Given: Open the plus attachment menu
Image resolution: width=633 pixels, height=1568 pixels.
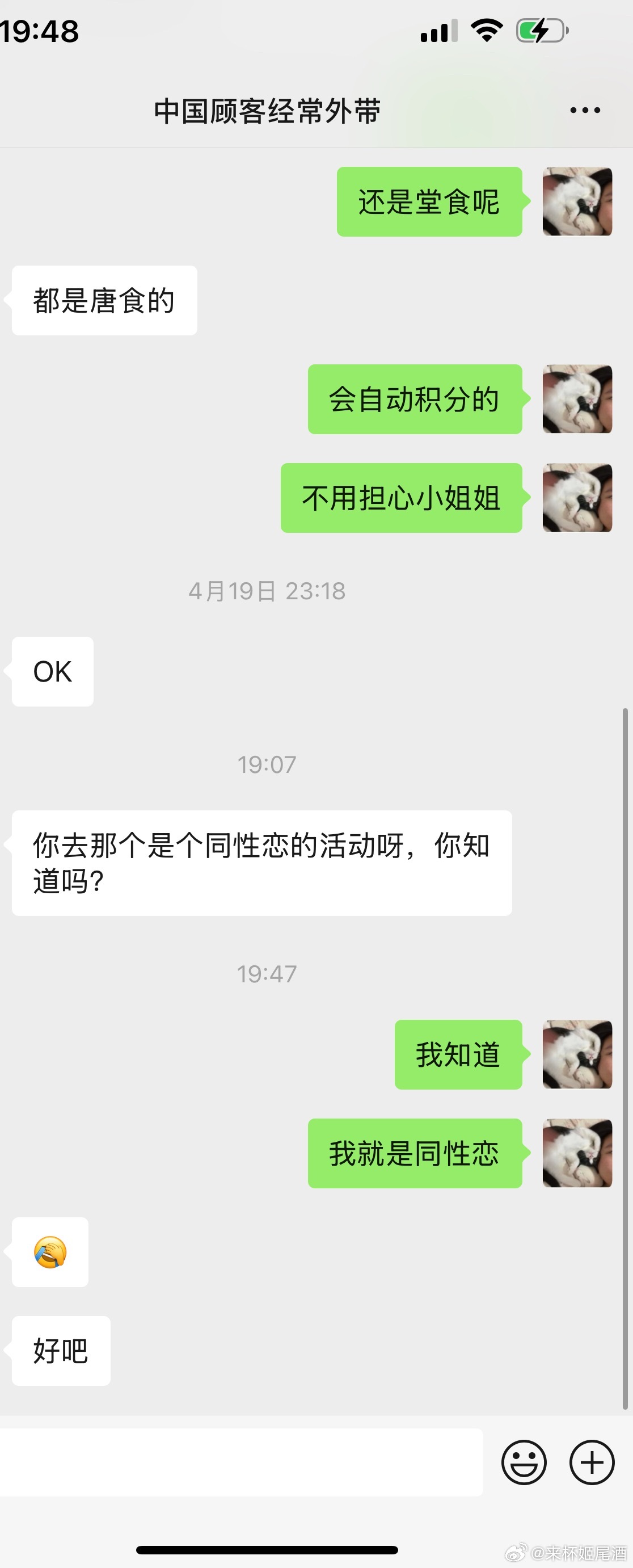Looking at the screenshot, I should click(592, 1462).
